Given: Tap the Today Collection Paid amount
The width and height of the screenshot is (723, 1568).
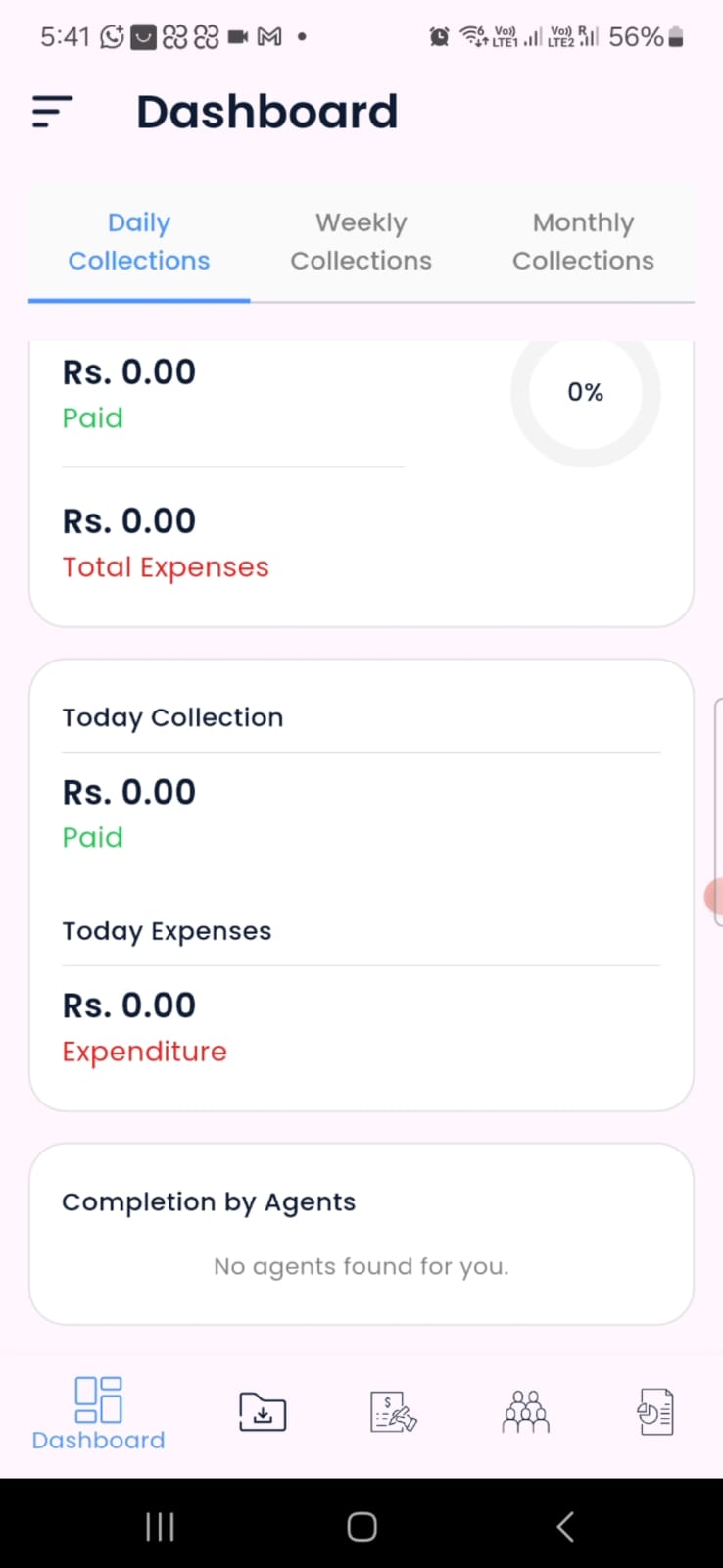Looking at the screenshot, I should click(x=128, y=791).
